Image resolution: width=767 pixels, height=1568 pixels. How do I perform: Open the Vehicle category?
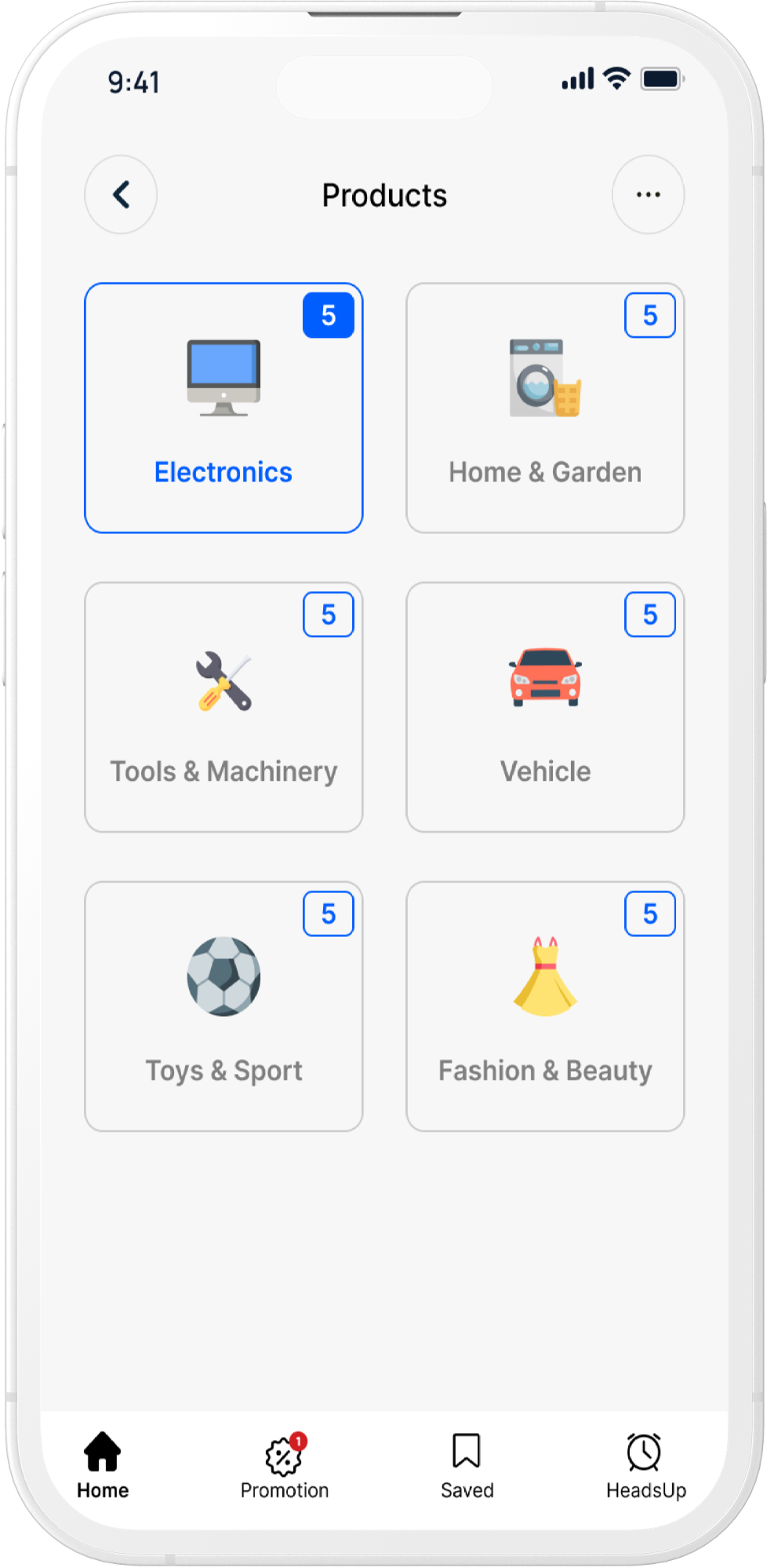[x=544, y=706]
